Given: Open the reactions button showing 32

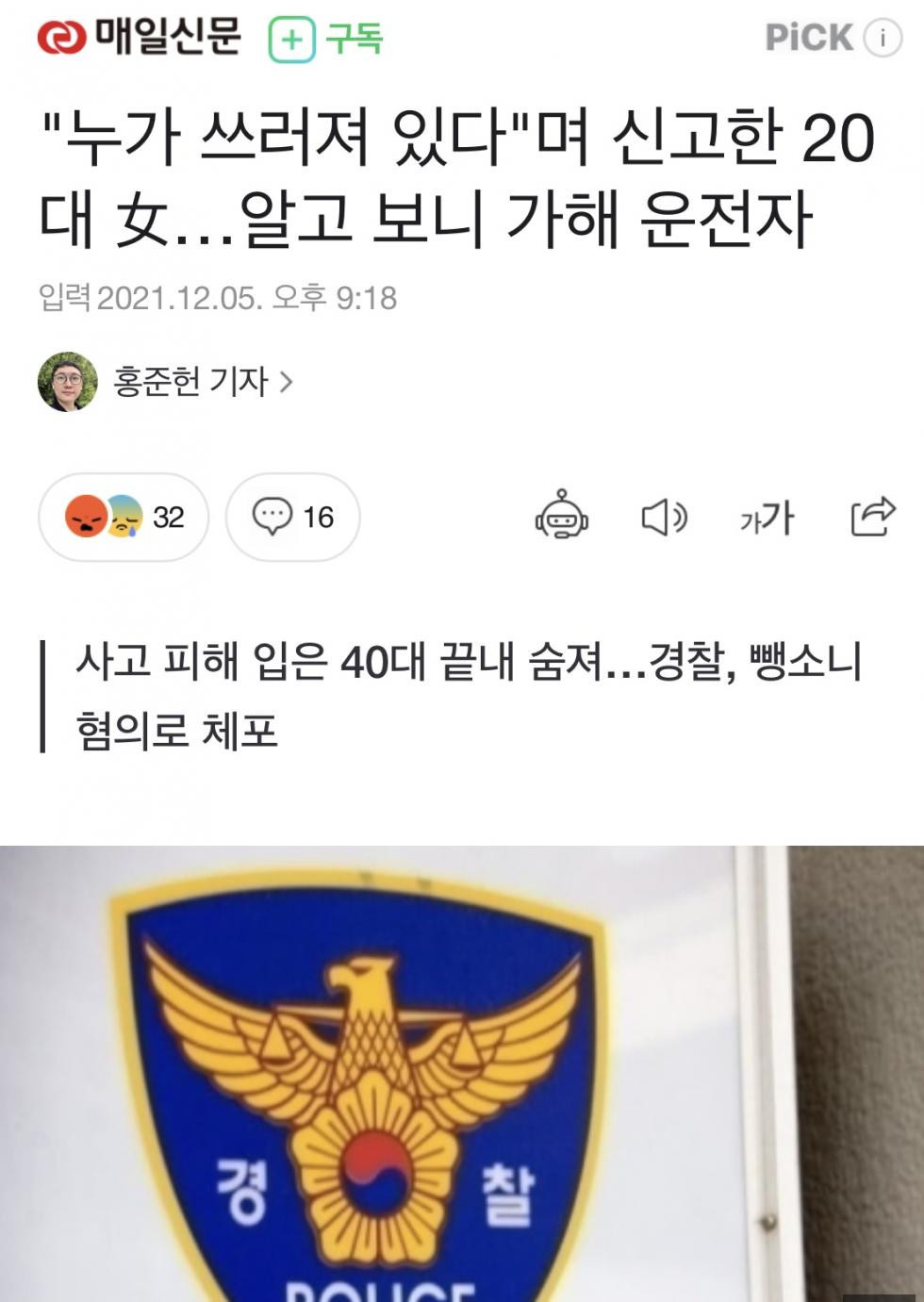Looking at the screenshot, I should click(x=124, y=517).
